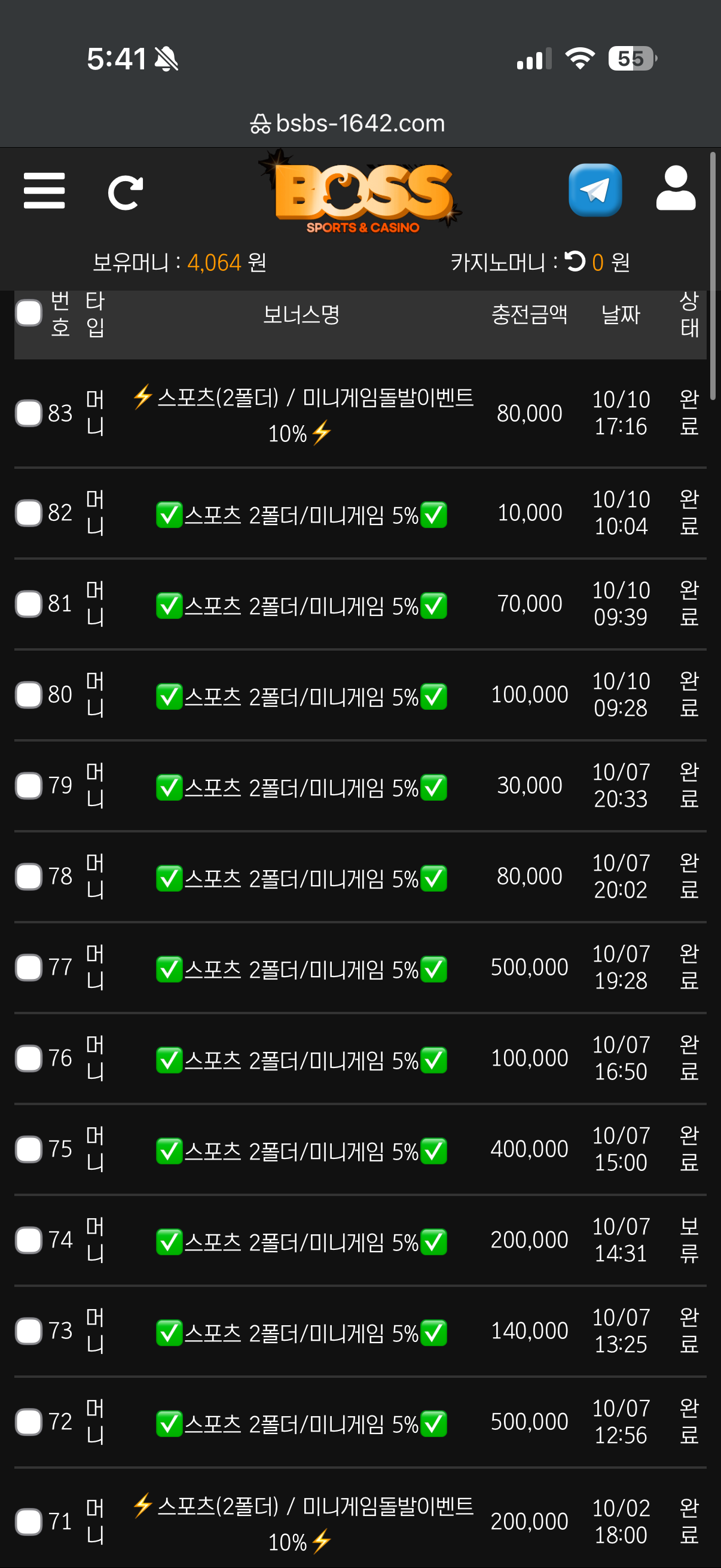Refresh the casino money balance
Screen dimensions: 721x1568
575,262
